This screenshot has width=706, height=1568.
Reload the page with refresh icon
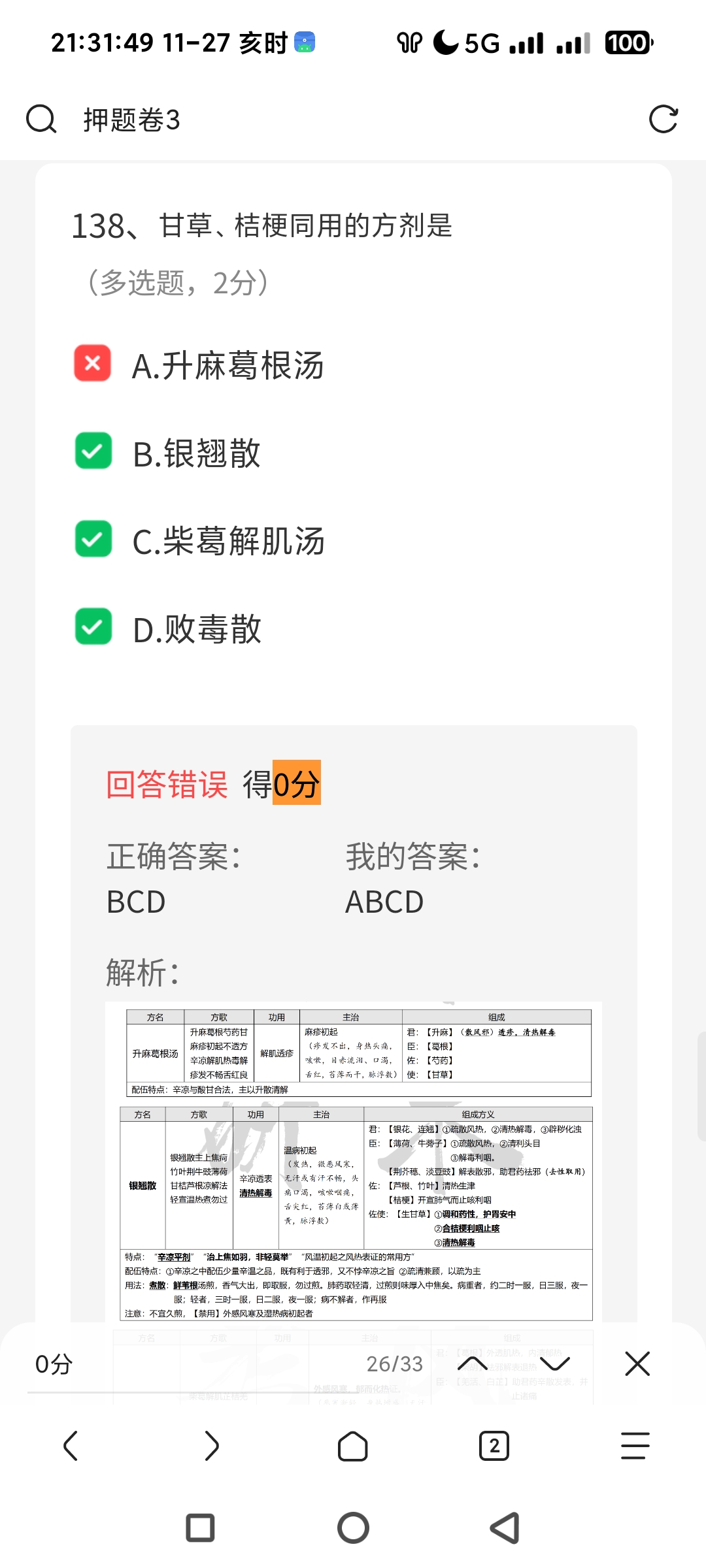(663, 120)
